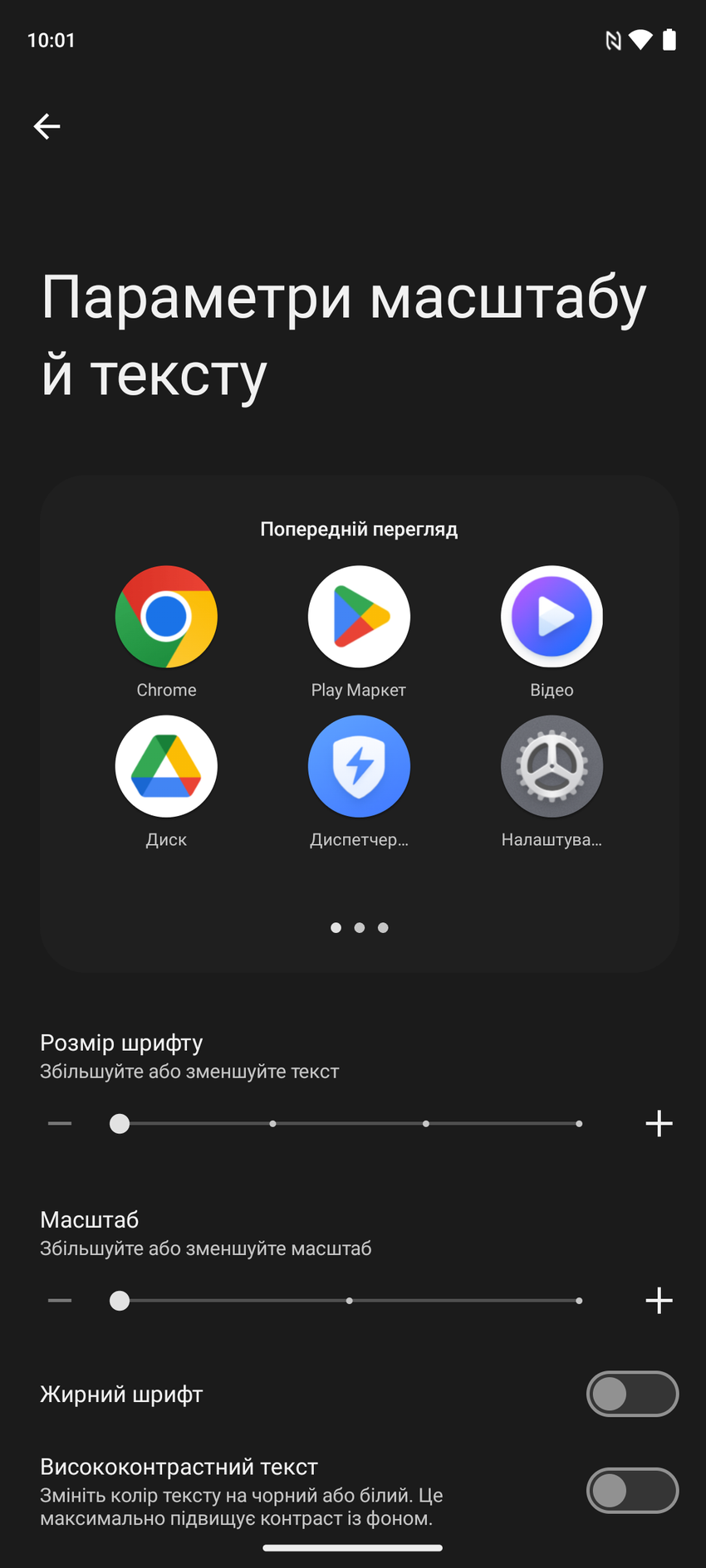Go back using the arrow icon
The height and width of the screenshot is (1568, 706).
47,126
